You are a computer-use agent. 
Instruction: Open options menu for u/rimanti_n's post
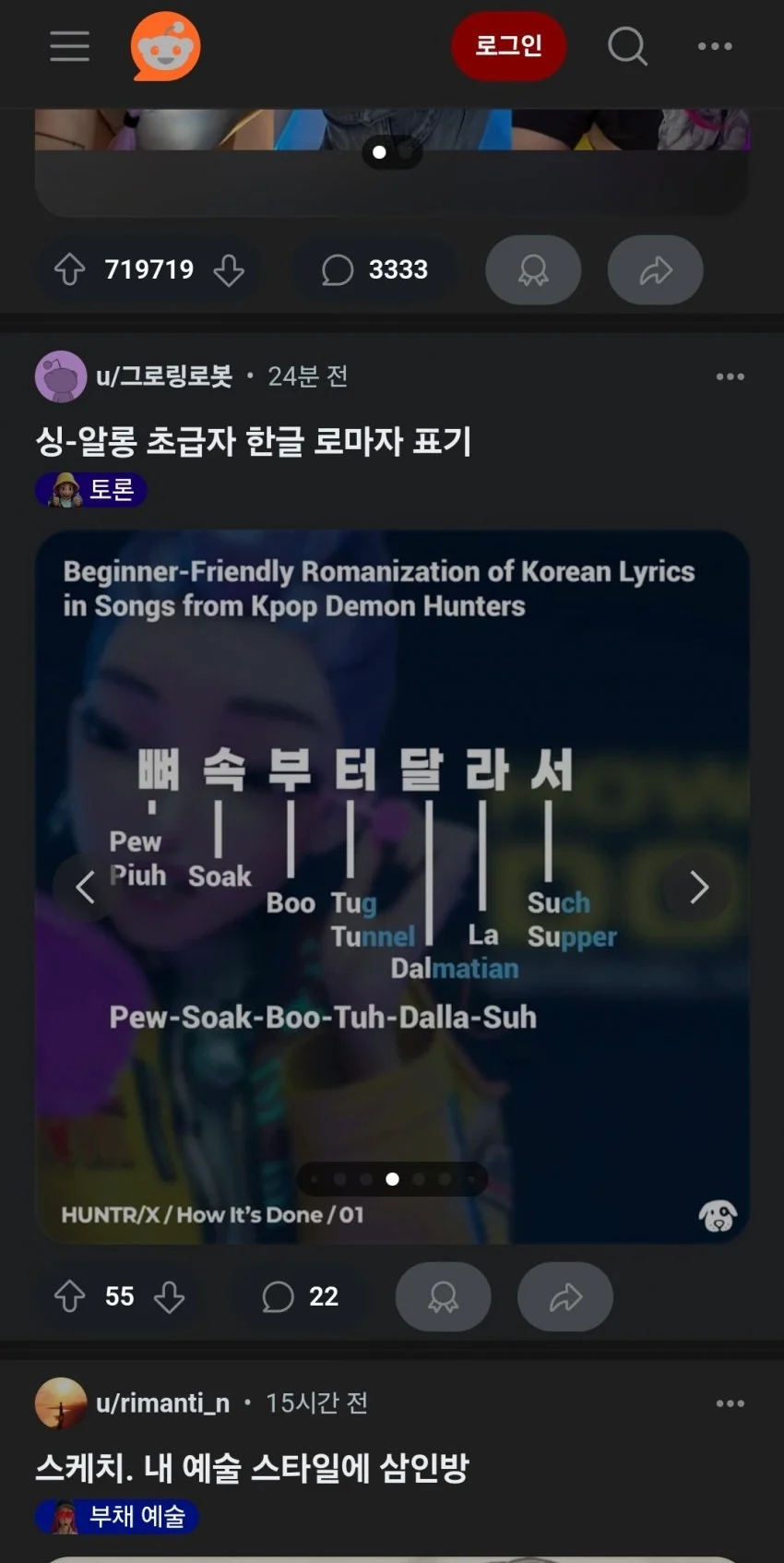730,1403
